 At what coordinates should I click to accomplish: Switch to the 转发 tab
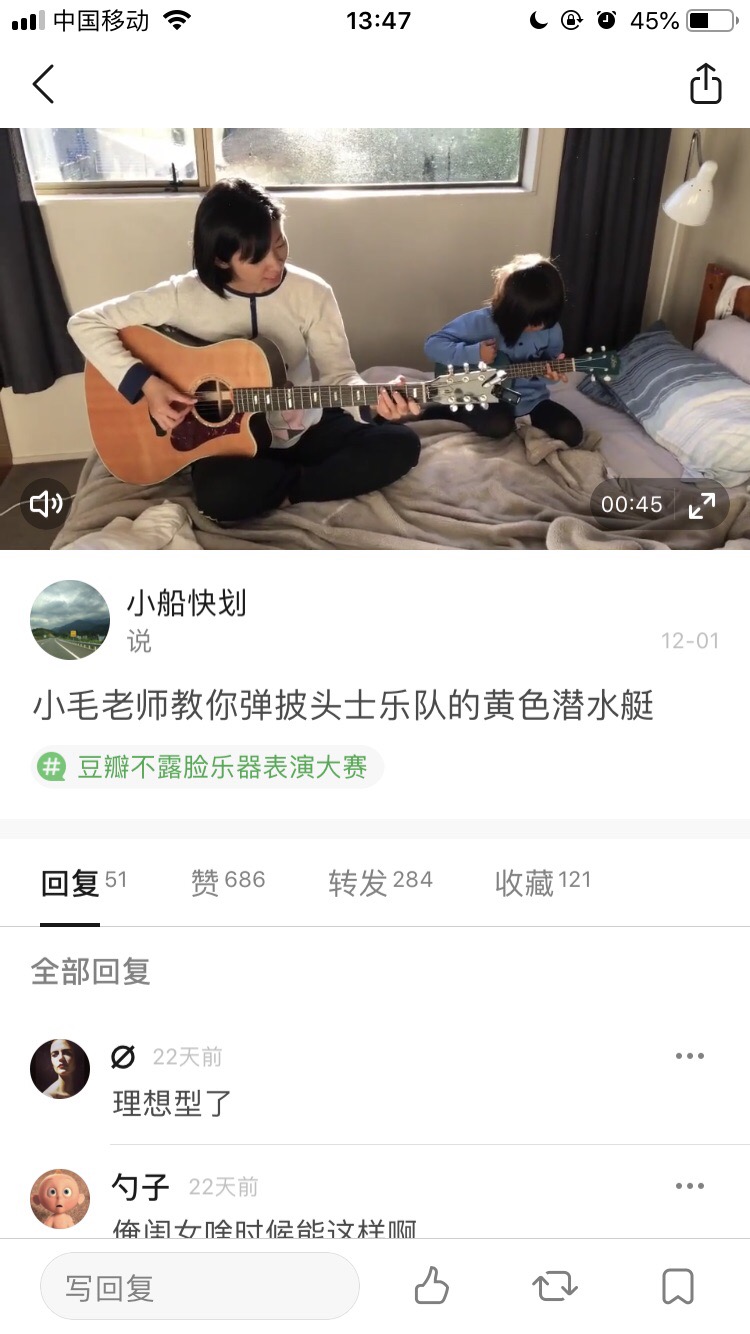click(x=380, y=882)
